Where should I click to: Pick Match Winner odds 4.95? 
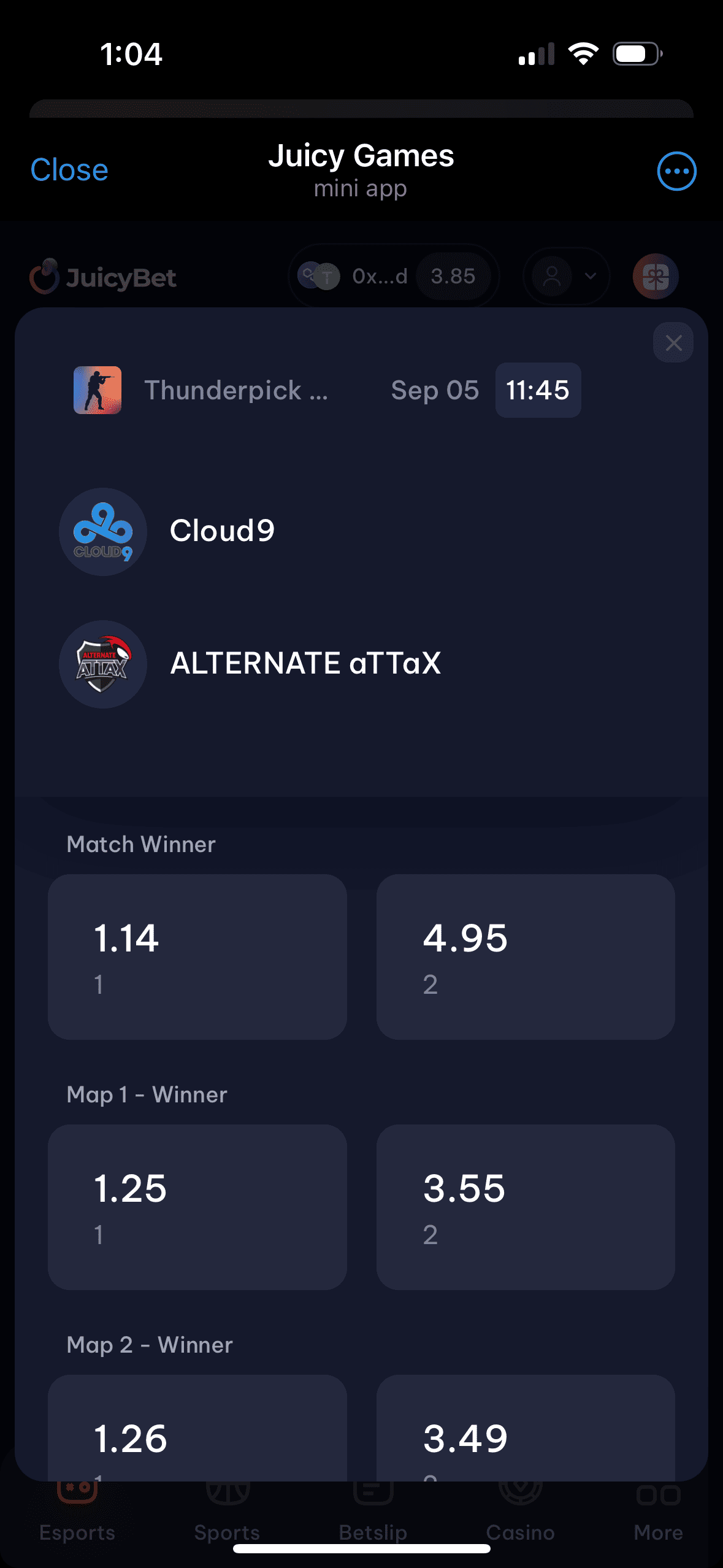[526, 956]
